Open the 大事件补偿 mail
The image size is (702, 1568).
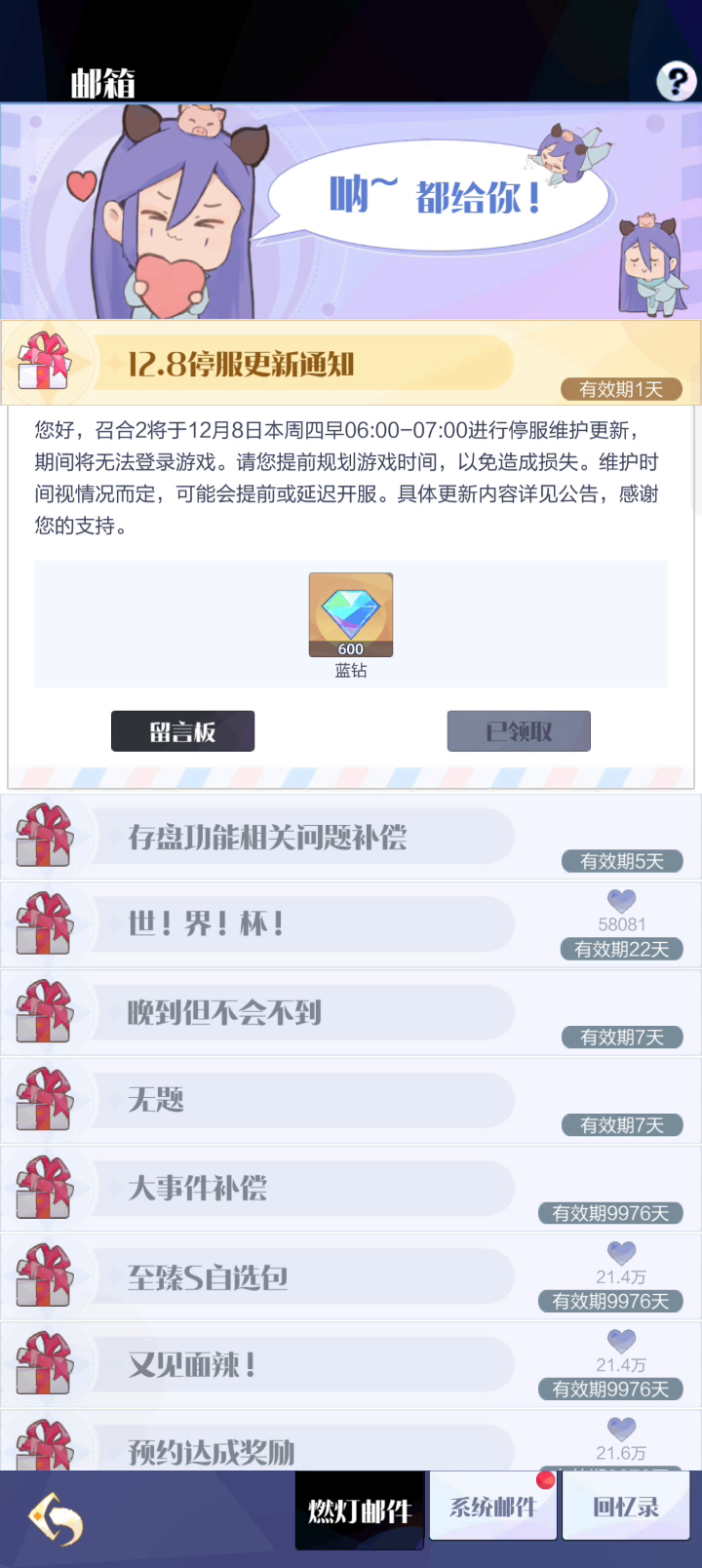pyautogui.click(x=351, y=1188)
